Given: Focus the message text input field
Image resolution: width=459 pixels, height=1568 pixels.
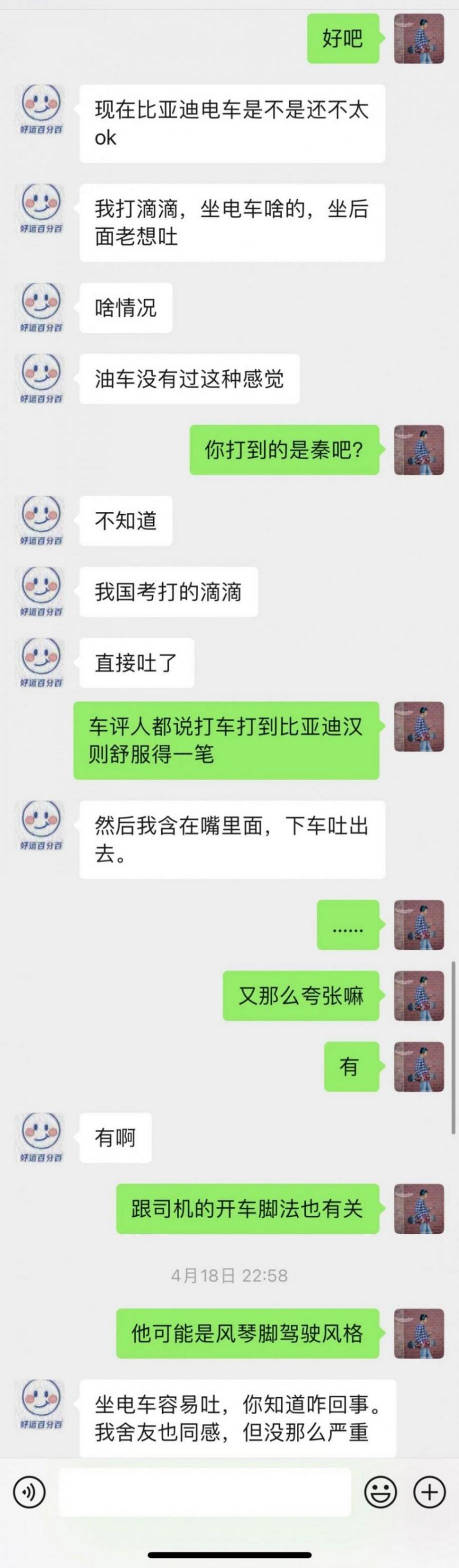Looking at the screenshot, I should pyautogui.click(x=205, y=1492).
